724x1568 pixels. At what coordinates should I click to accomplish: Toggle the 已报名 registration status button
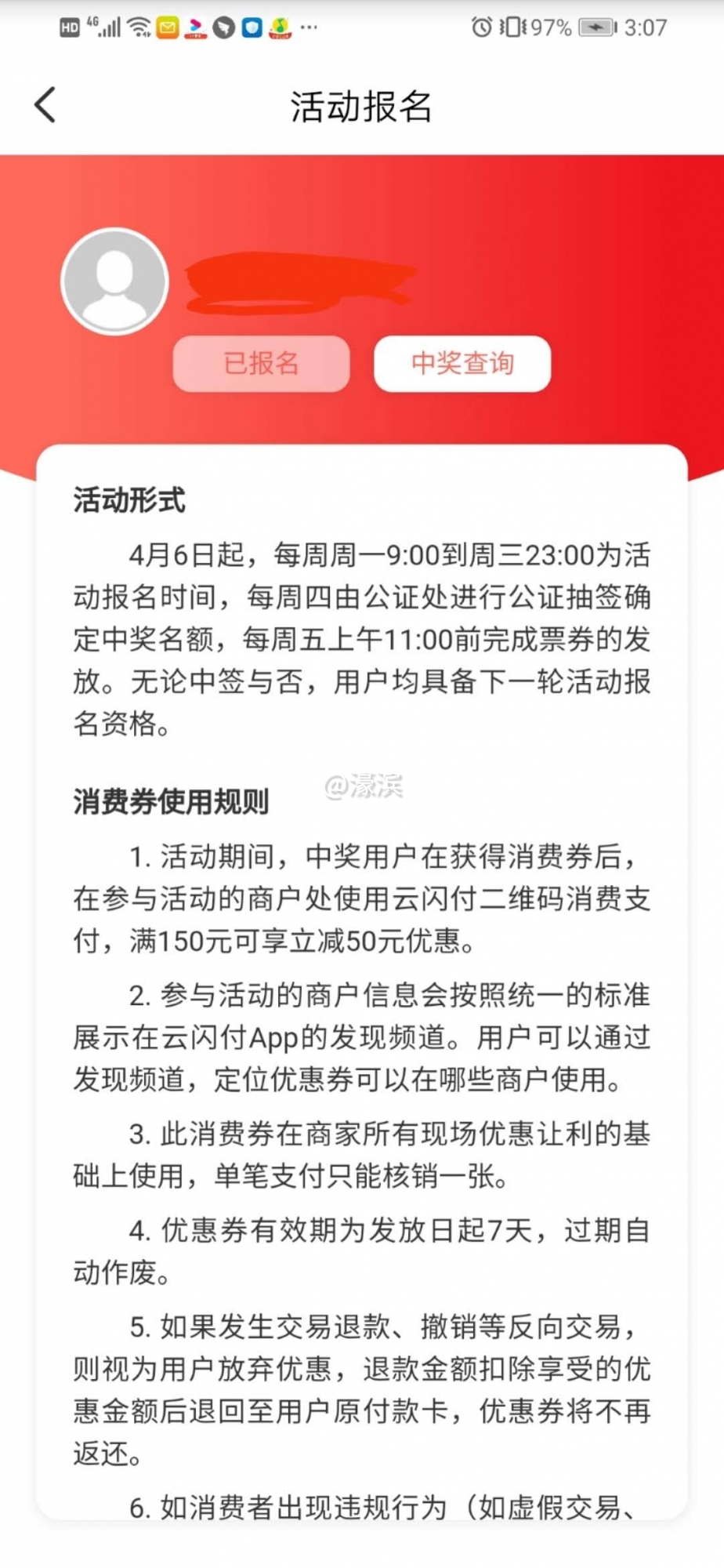click(262, 363)
